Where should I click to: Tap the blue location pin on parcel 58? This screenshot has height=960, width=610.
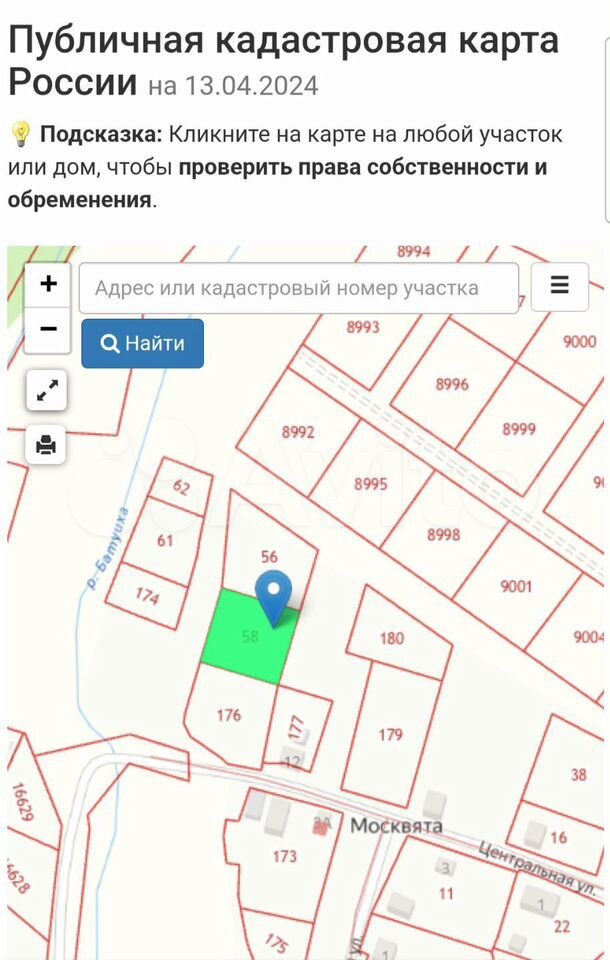273,595
